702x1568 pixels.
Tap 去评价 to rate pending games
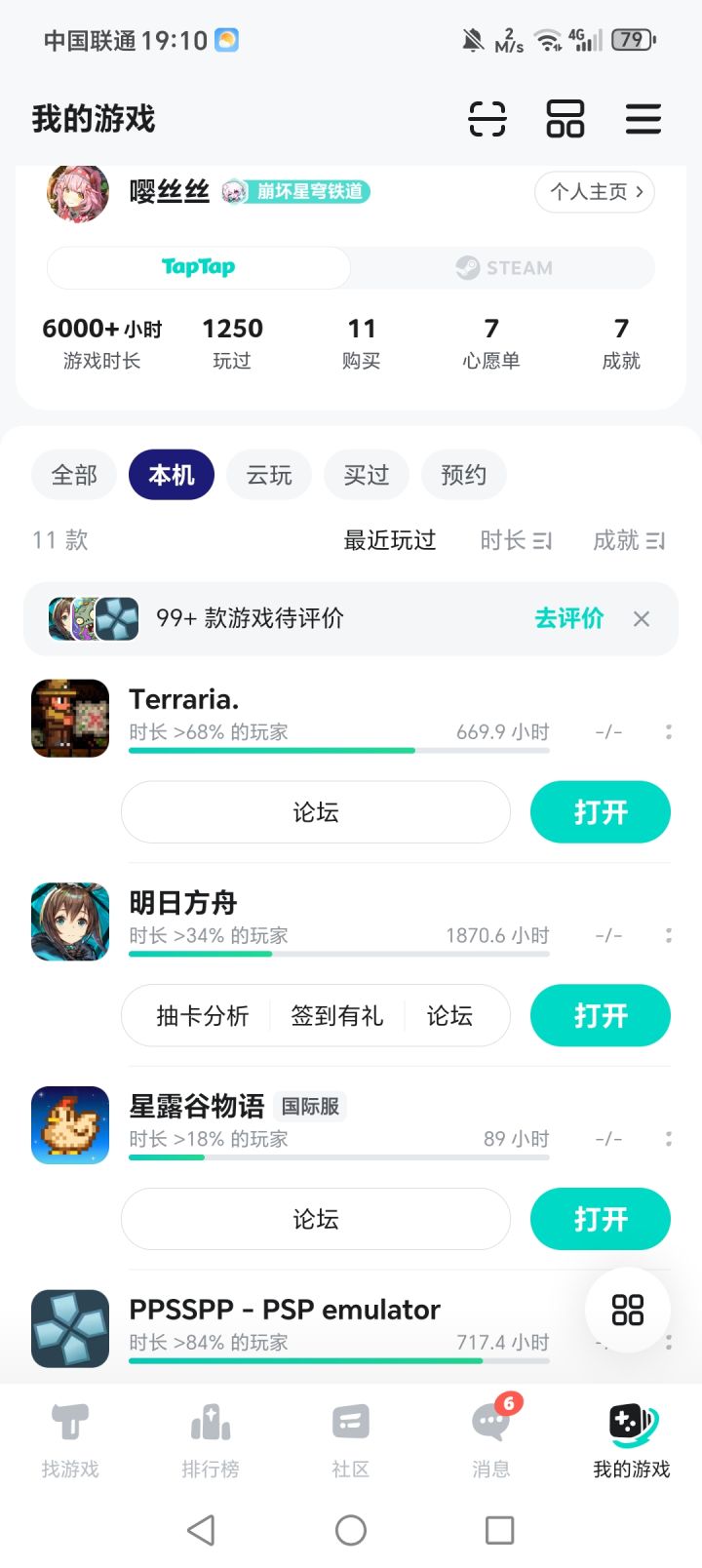pos(570,618)
